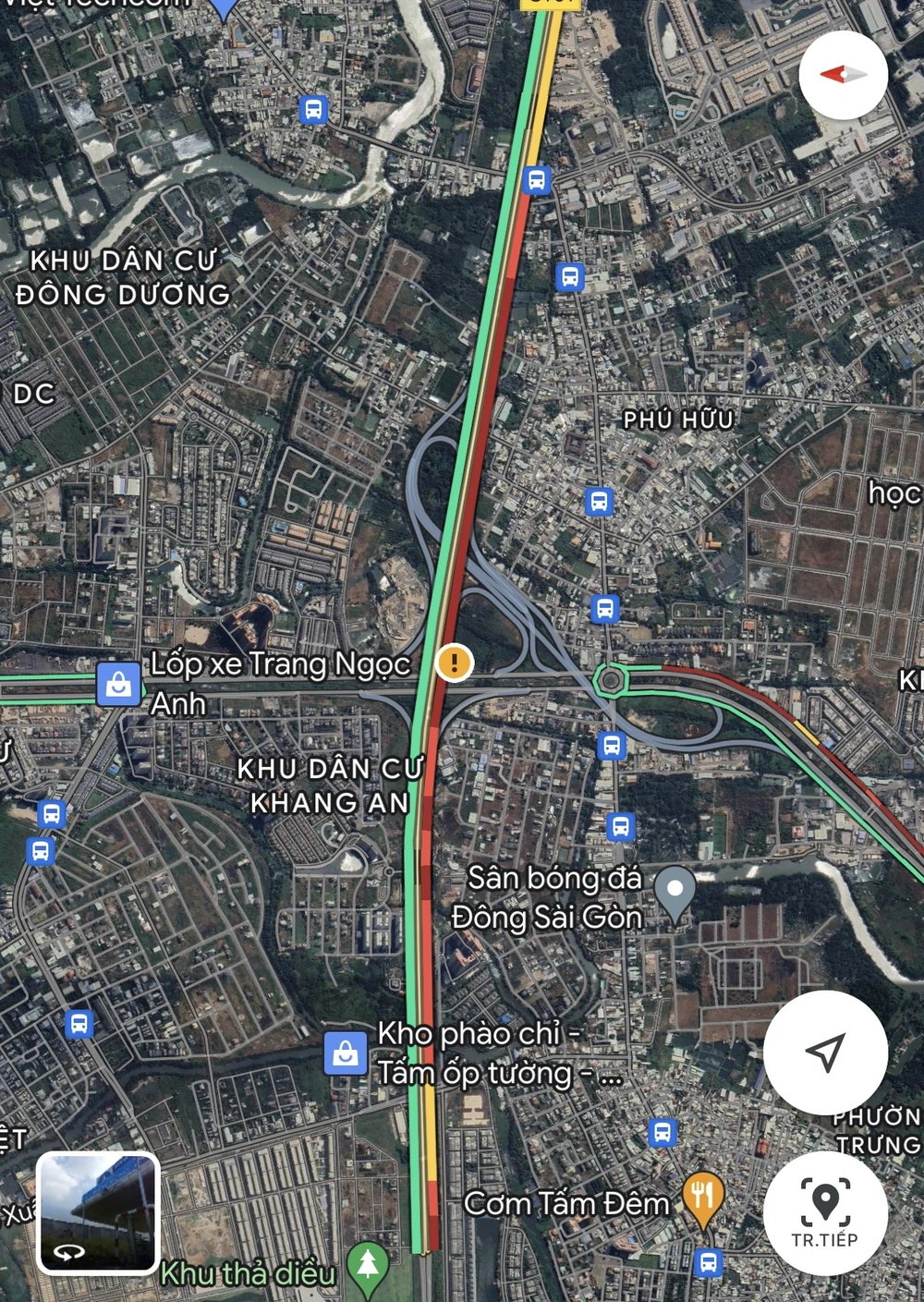This screenshot has width=924, height=1302.
Task: Open the TR.TIẾP live view button
Action: coord(824,1212)
